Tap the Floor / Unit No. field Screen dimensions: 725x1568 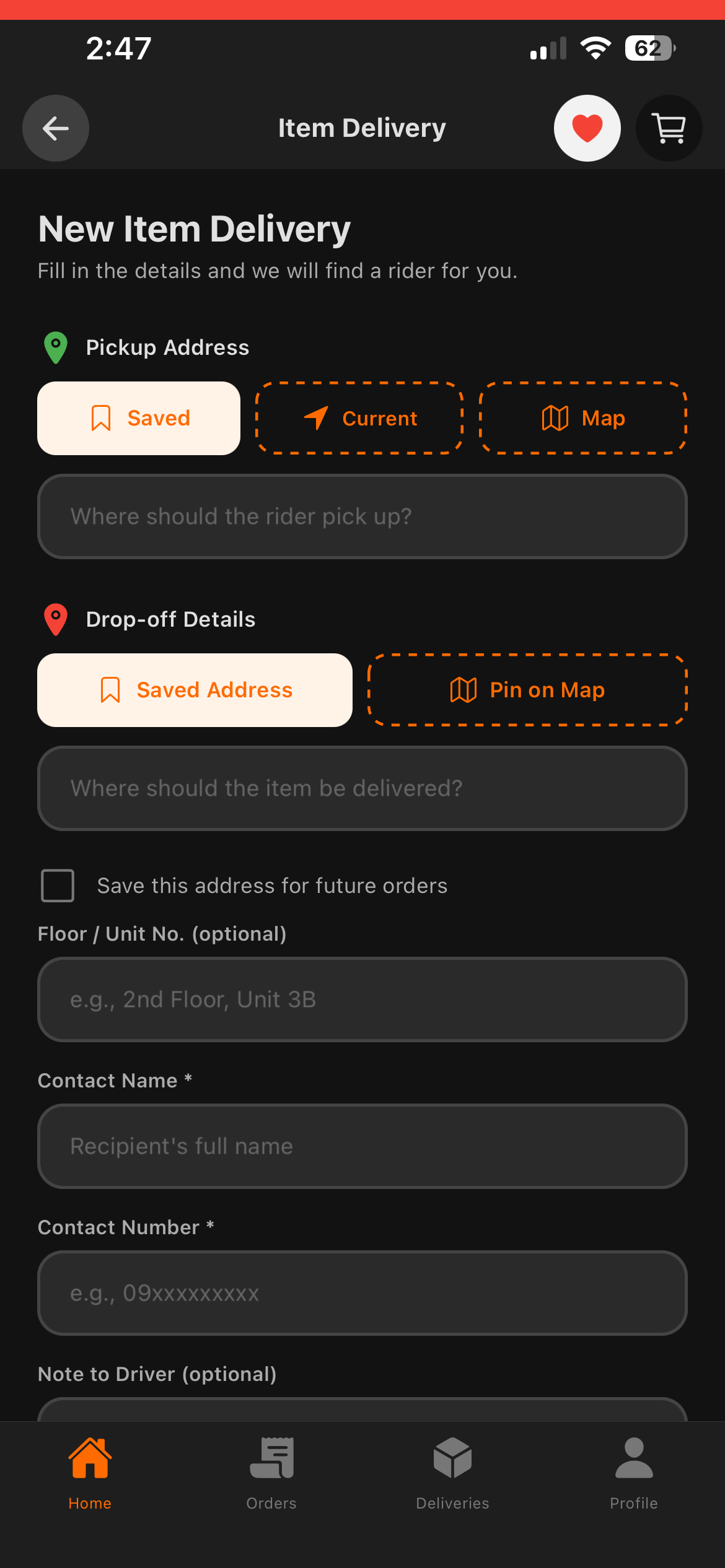coord(362,1000)
